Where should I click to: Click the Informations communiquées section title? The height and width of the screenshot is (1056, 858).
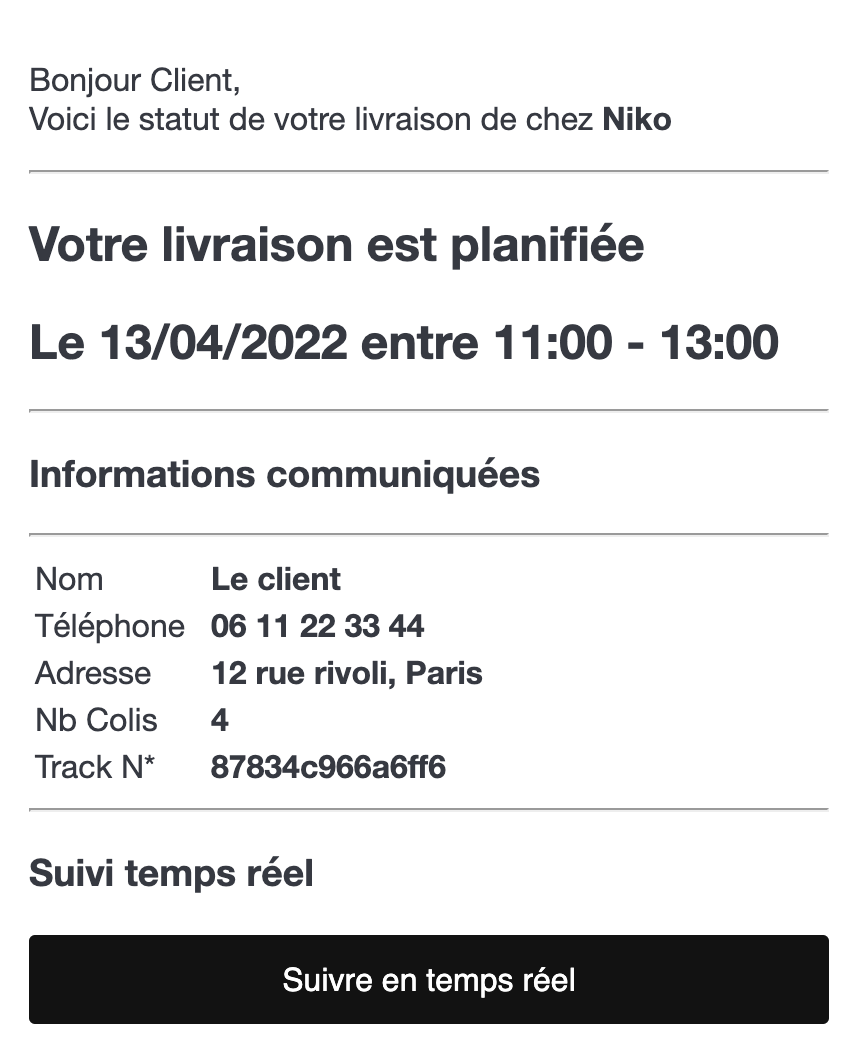[x=285, y=474]
